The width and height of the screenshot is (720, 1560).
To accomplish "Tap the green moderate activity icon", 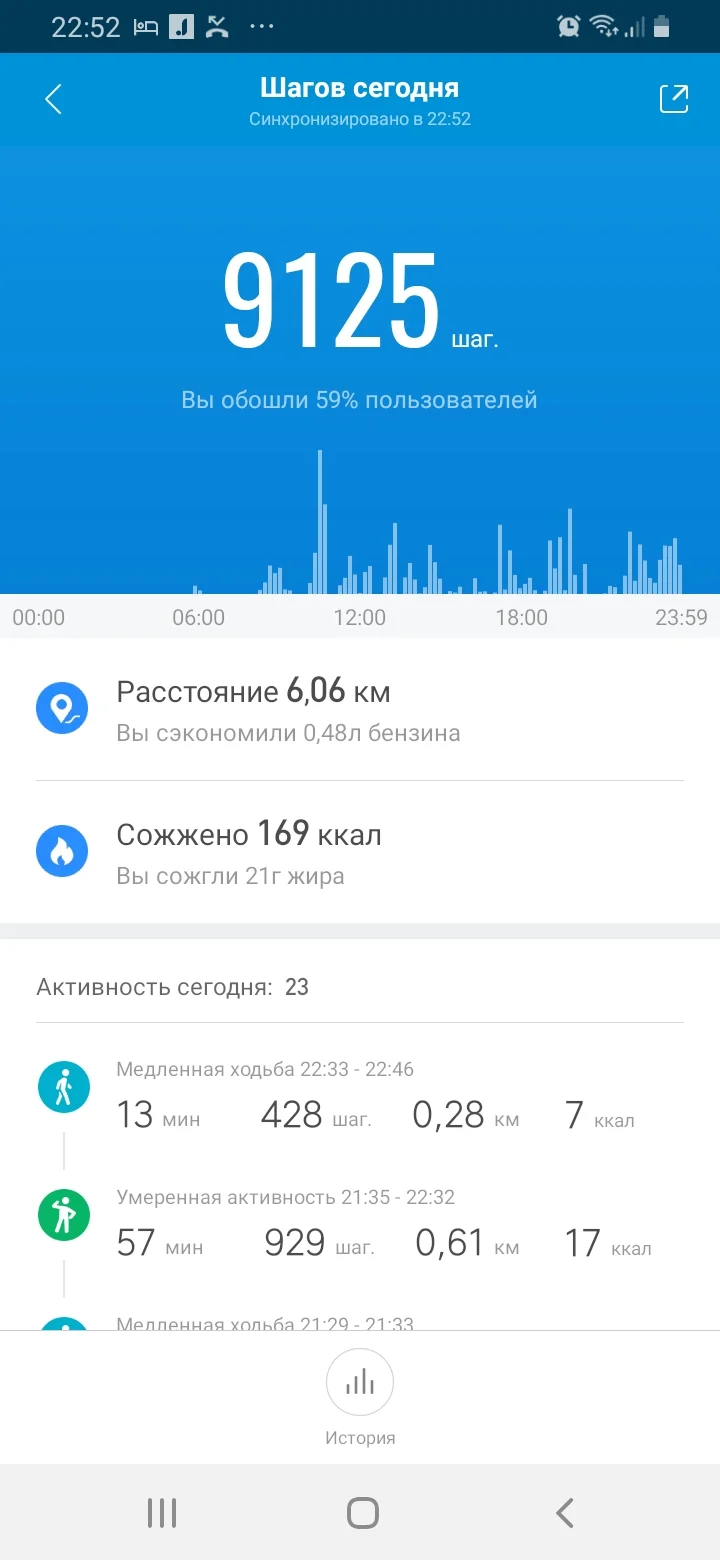I will coord(63,1215).
